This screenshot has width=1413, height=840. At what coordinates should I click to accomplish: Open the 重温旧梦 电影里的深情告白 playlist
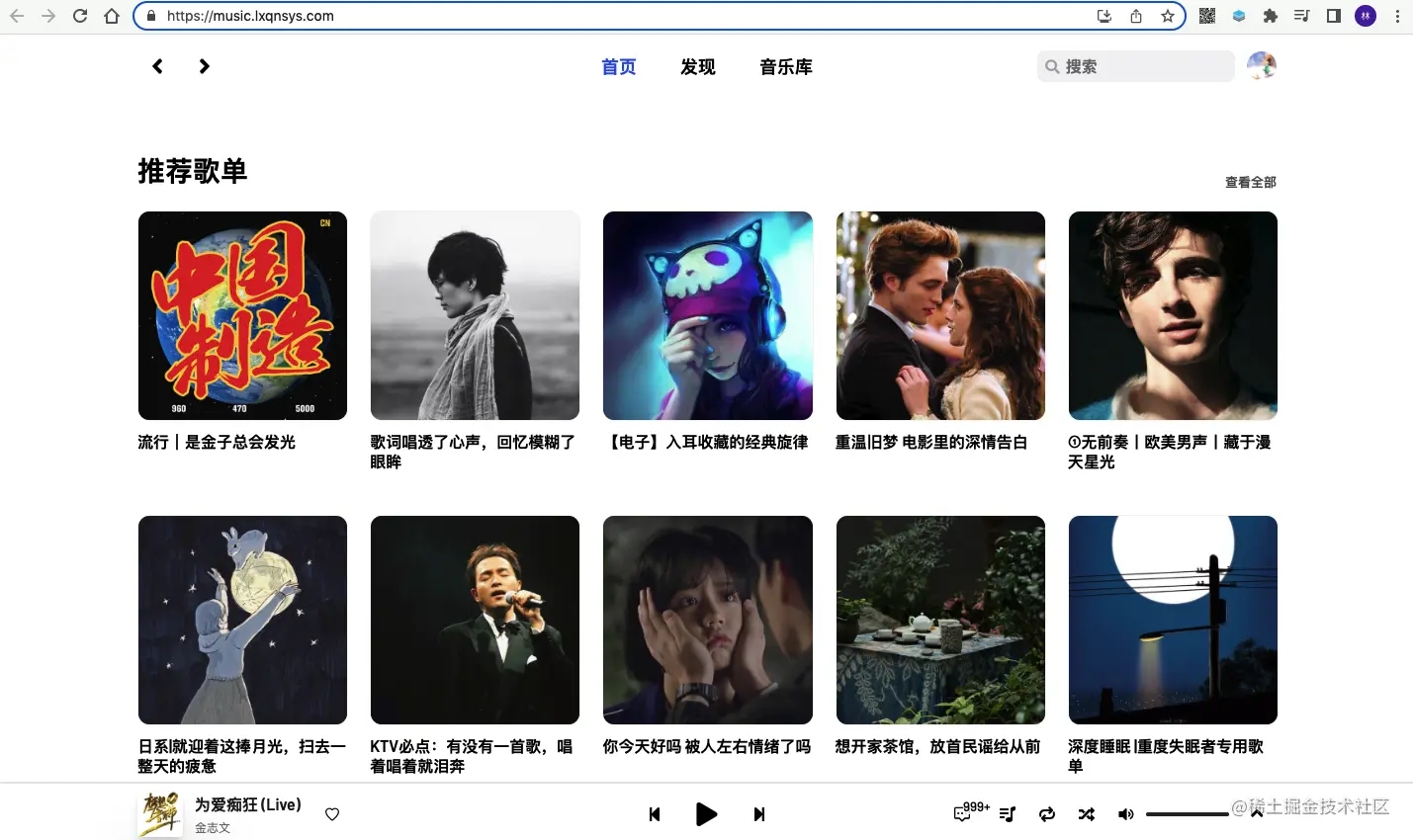940,315
